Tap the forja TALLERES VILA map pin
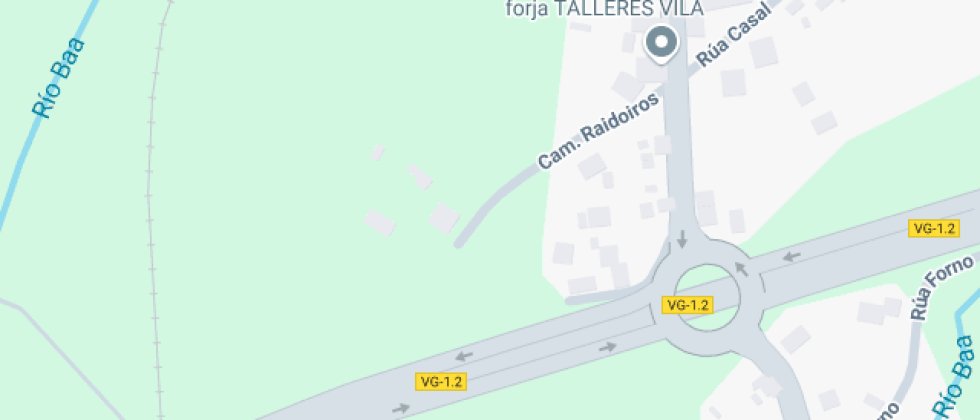 coord(661,43)
